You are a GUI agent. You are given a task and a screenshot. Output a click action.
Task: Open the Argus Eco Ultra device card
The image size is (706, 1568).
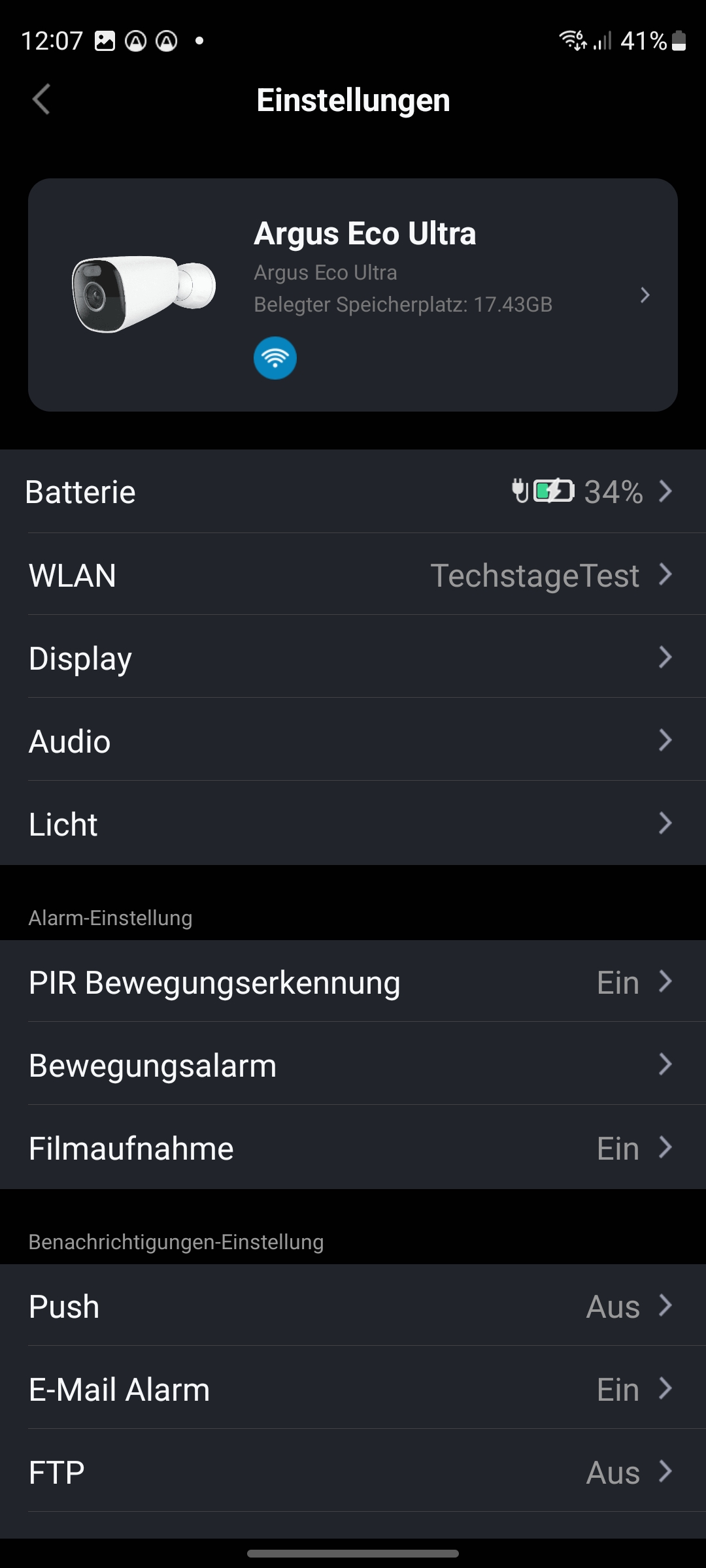353,295
